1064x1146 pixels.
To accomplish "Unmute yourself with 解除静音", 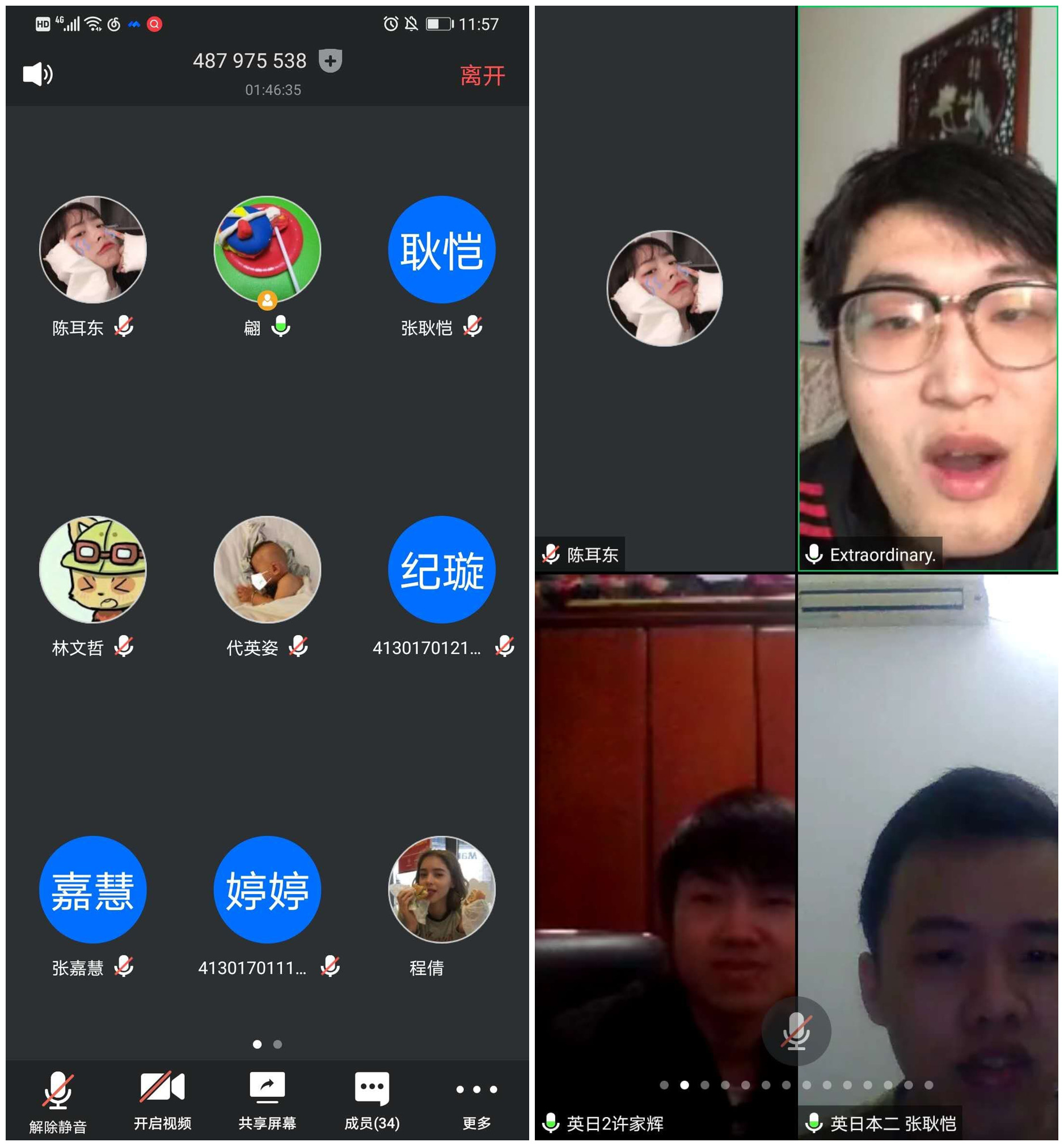I will pyautogui.click(x=58, y=1101).
